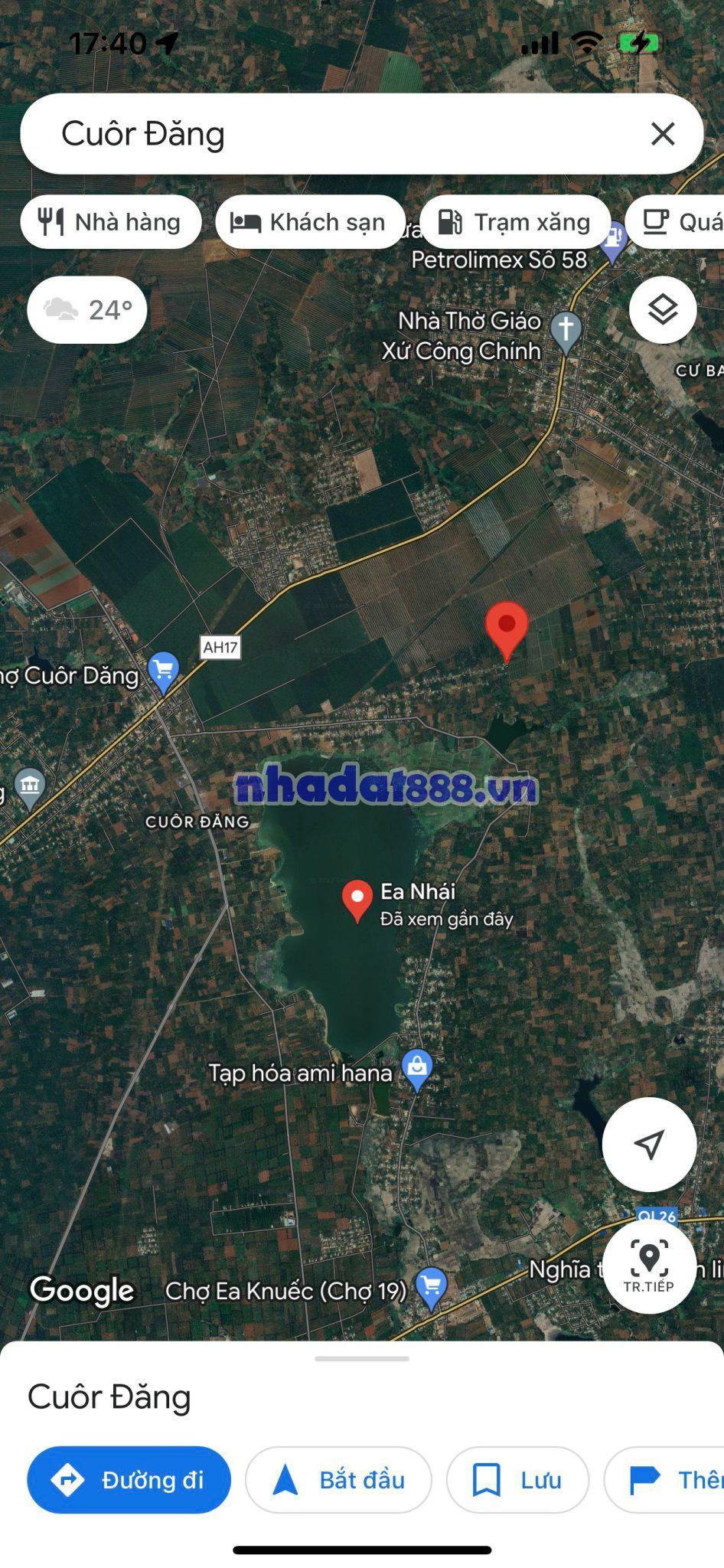Start navigation with Bắt đầu

(338, 1480)
